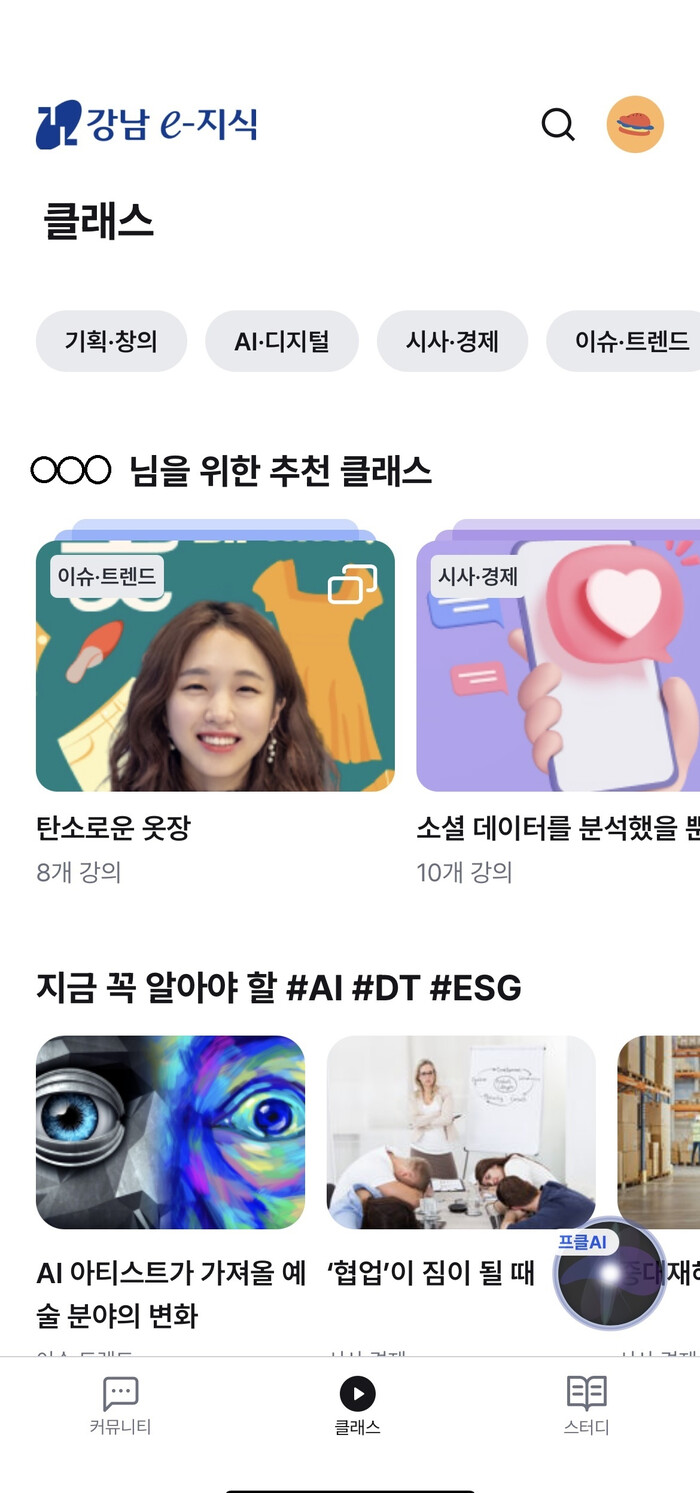This screenshot has height=1493, width=700.
Task: Go to the 클래스 tab
Action: click(357, 1405)
